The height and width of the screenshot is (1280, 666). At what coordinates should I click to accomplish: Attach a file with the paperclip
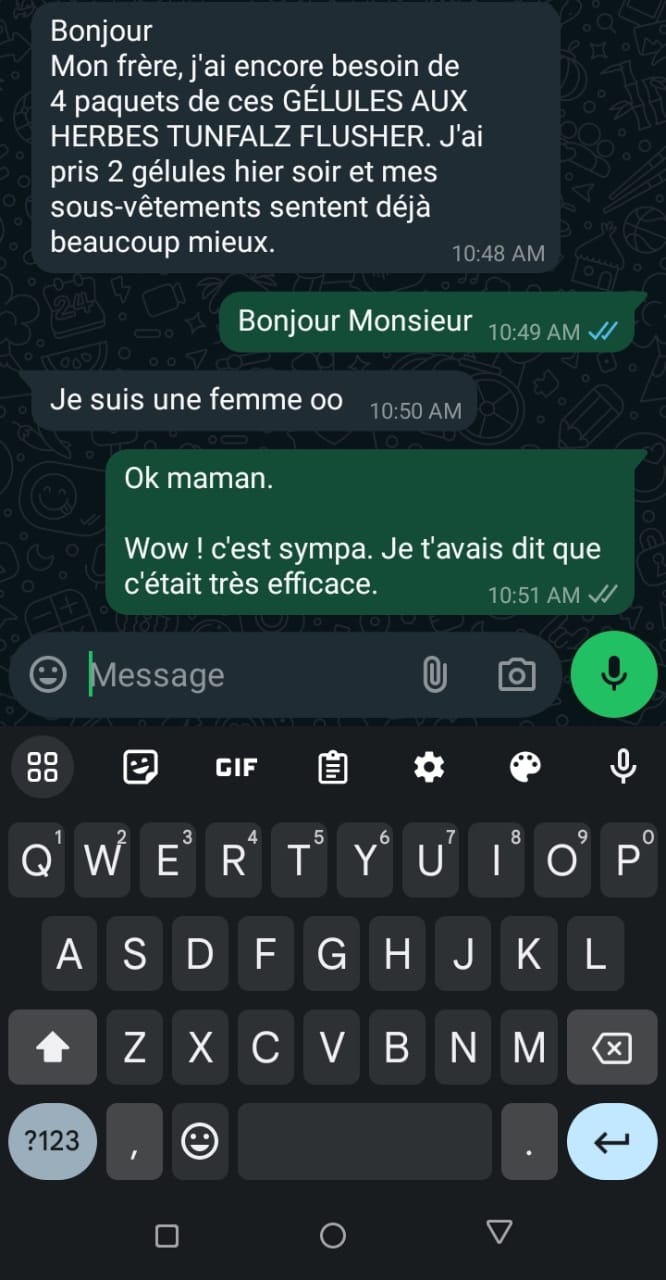pyautogui.click(x=434, y=676)
